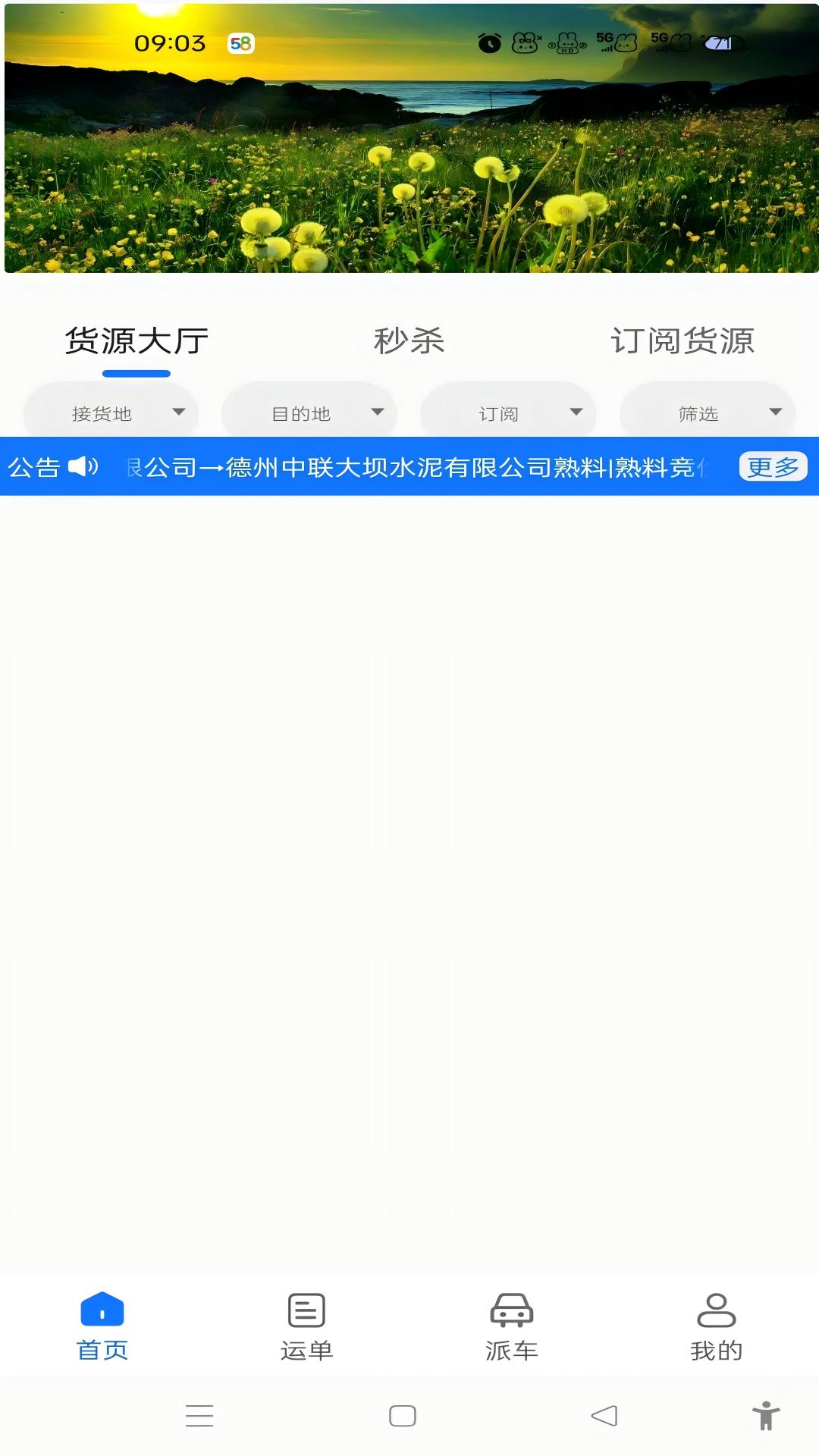Screen dimensions: 819x1456
Task: Open the 派车 tab
Action: tap(512, 1327)
